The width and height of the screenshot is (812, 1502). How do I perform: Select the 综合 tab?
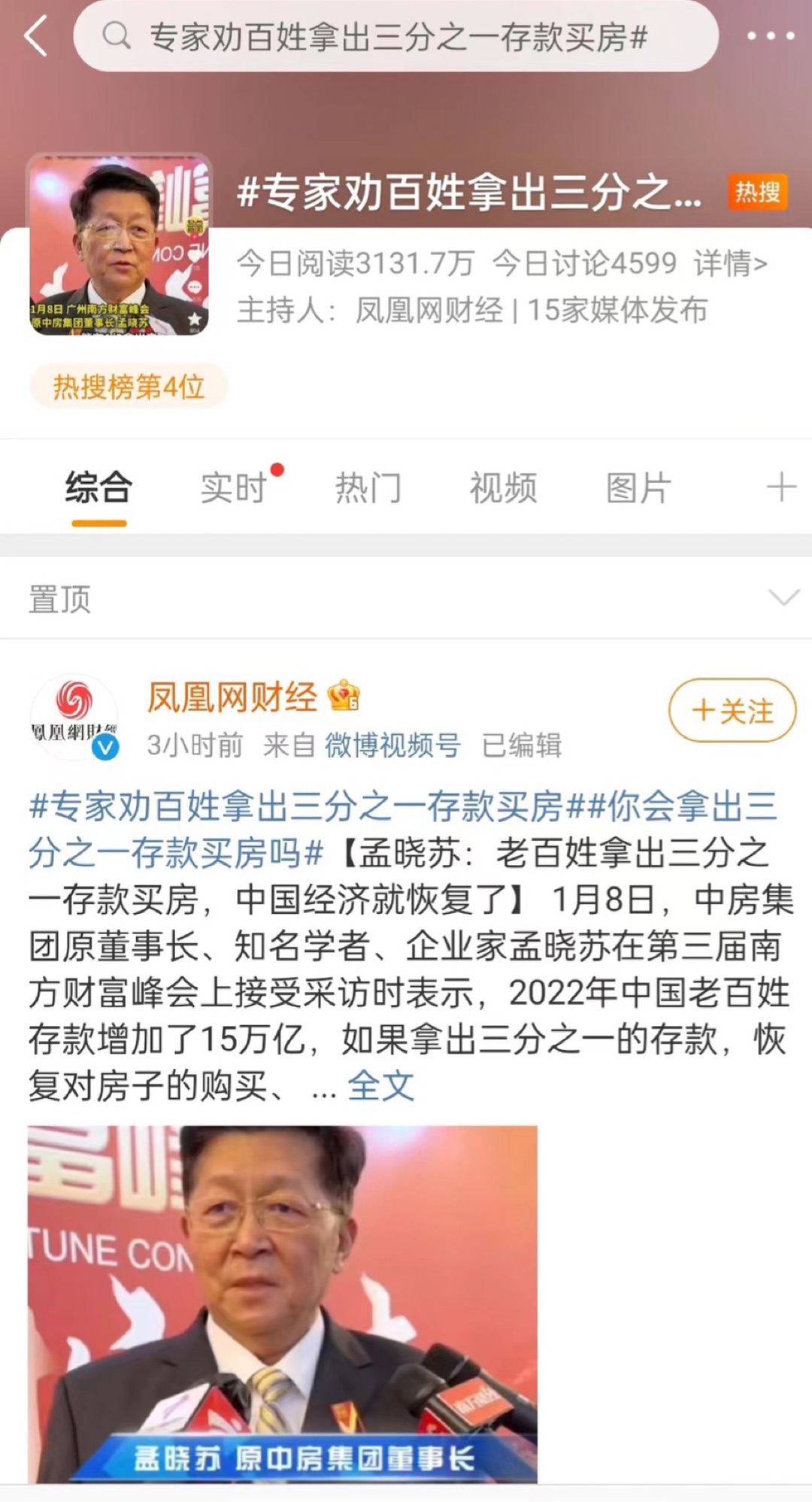point(98,488)
